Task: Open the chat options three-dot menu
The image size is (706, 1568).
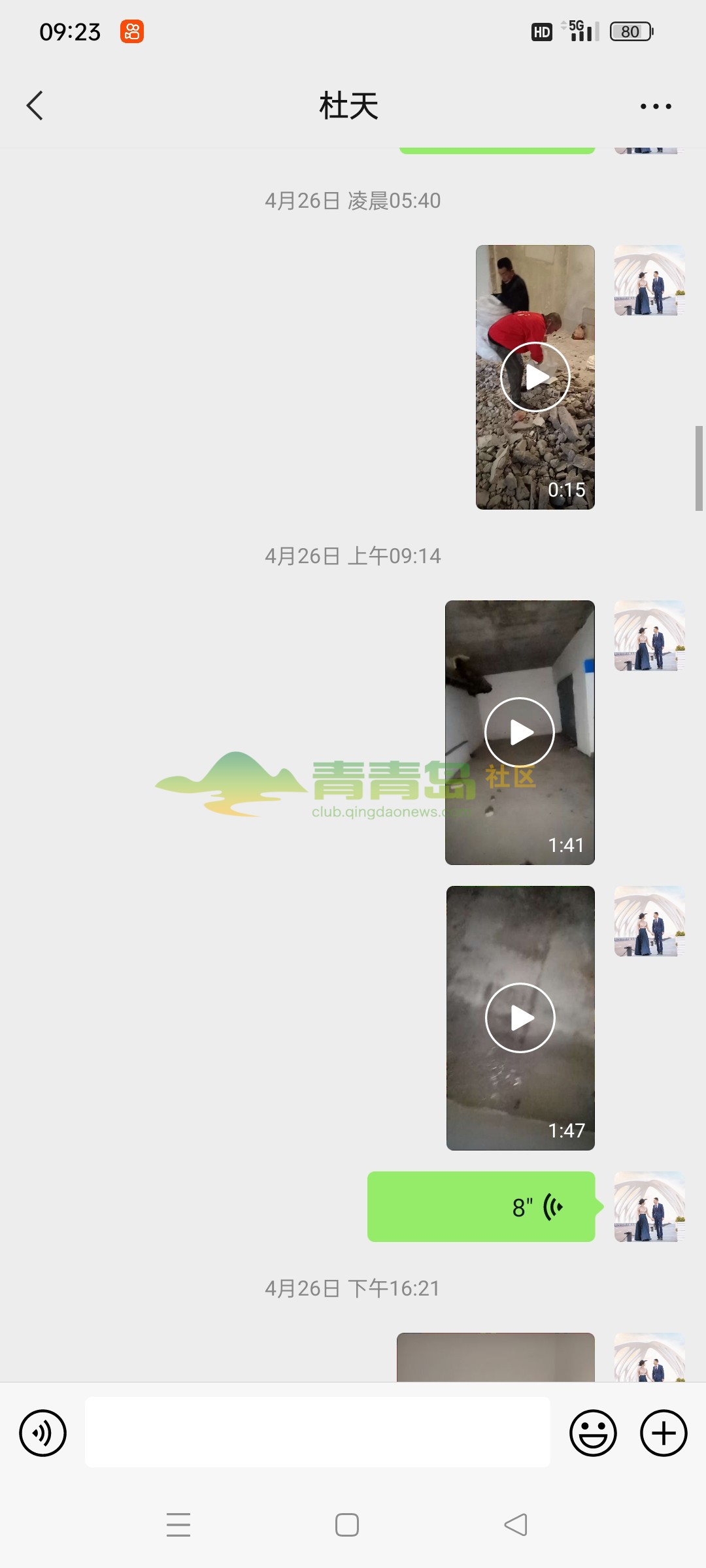Action: coord(656,106)
